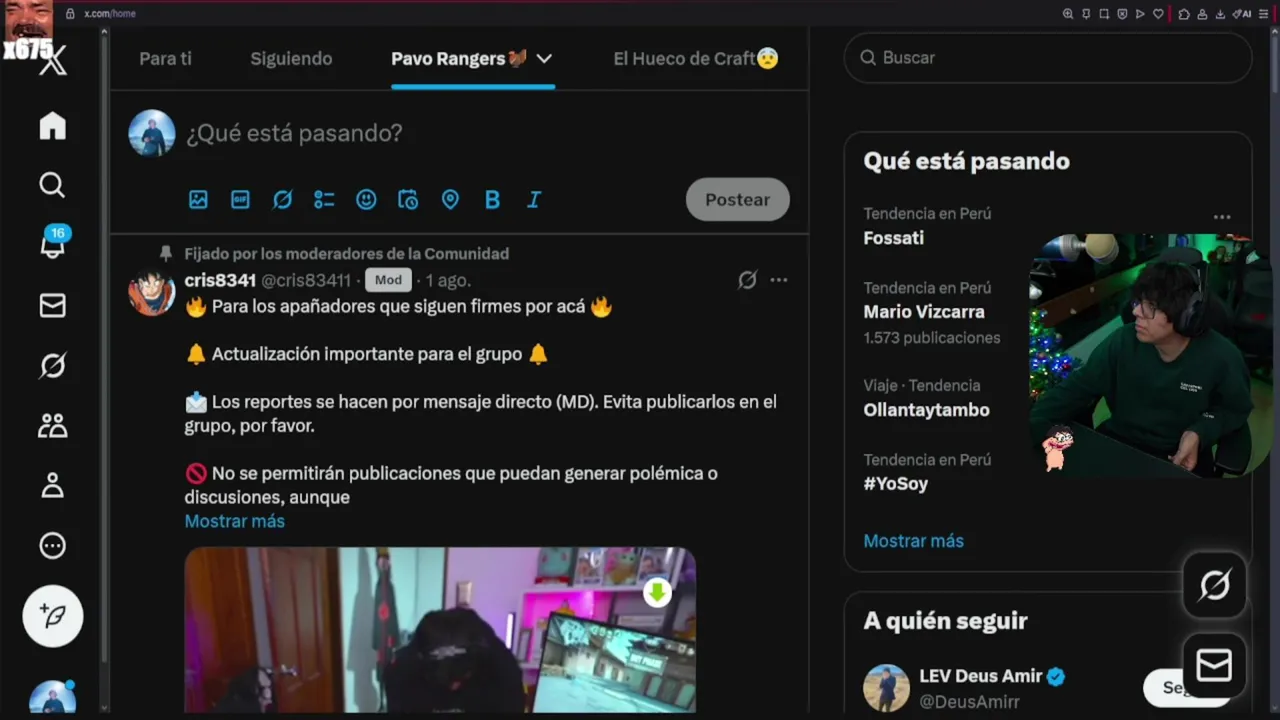The image size is (1280, 720).
Task: Open the Home icon in sidebar
Action: 52,126
